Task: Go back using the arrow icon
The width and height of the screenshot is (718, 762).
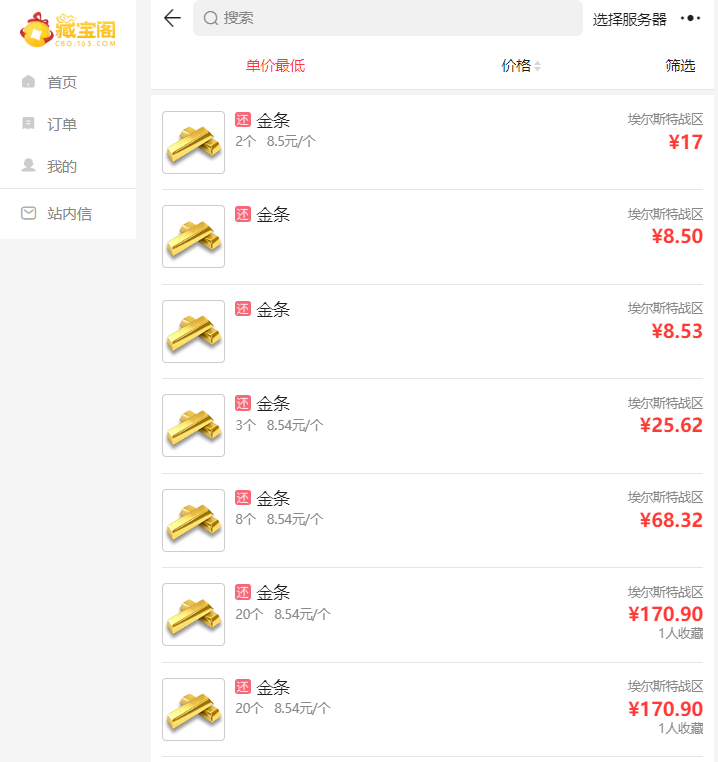Action: [172, 18]
